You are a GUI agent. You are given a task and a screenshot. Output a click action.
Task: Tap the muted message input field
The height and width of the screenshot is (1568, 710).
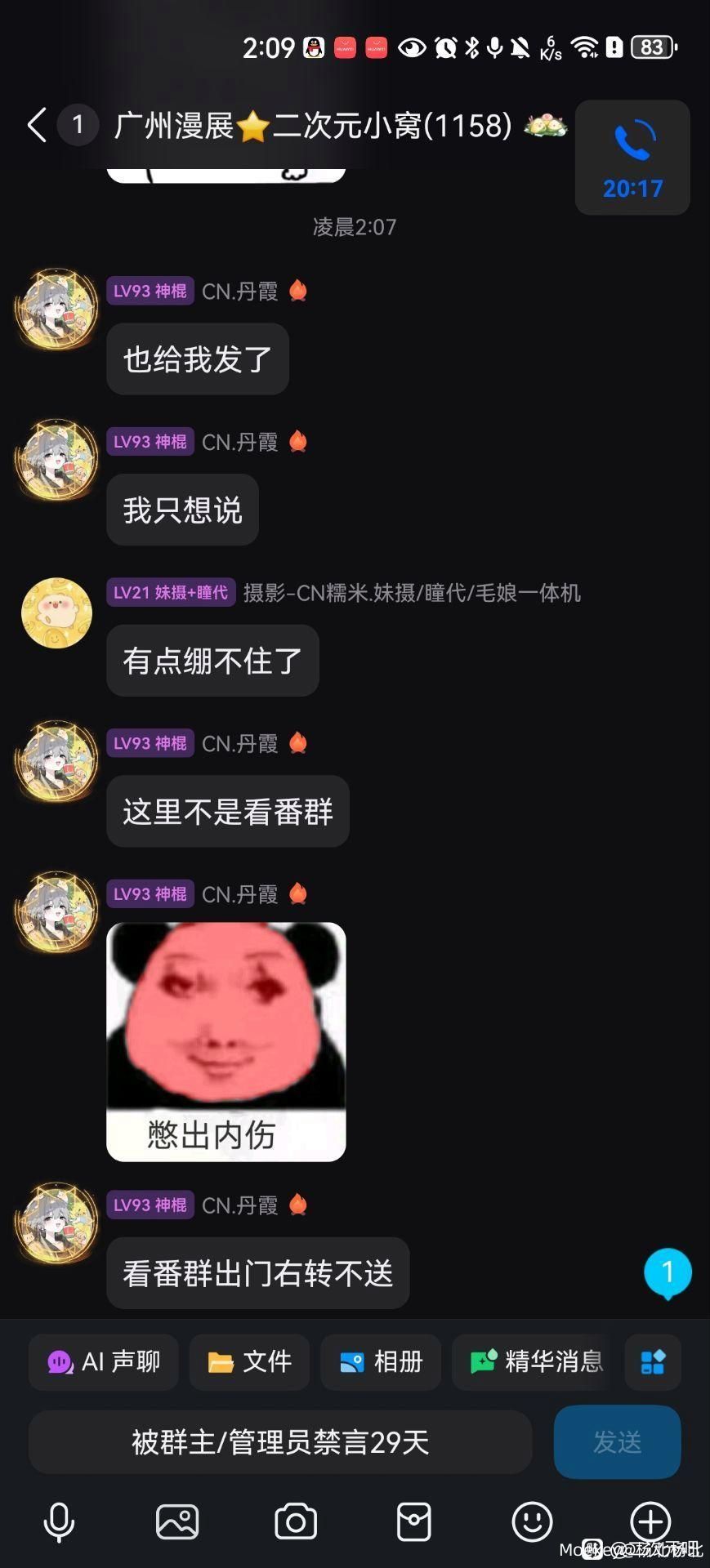tap(280, 1442)
